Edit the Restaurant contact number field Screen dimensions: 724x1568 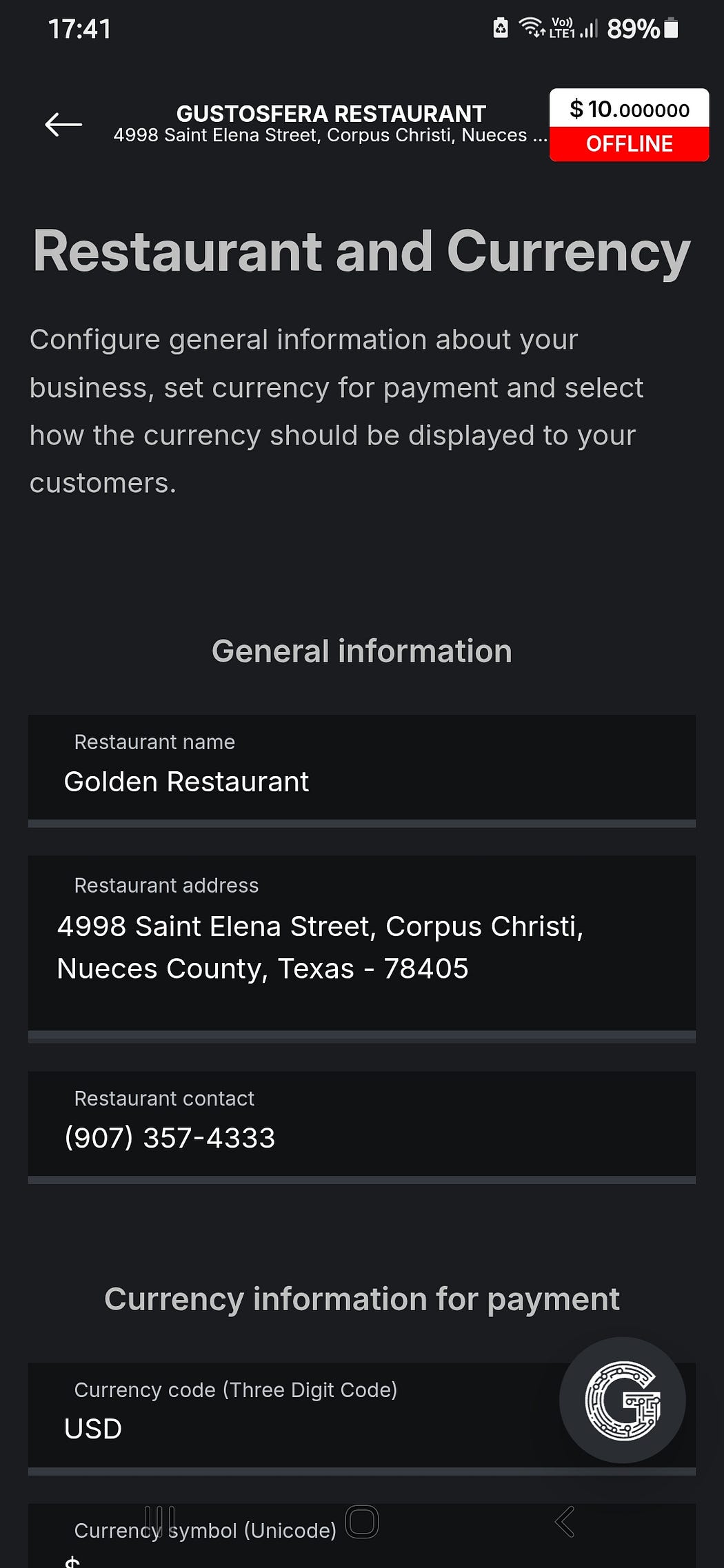coord(361,1127)
